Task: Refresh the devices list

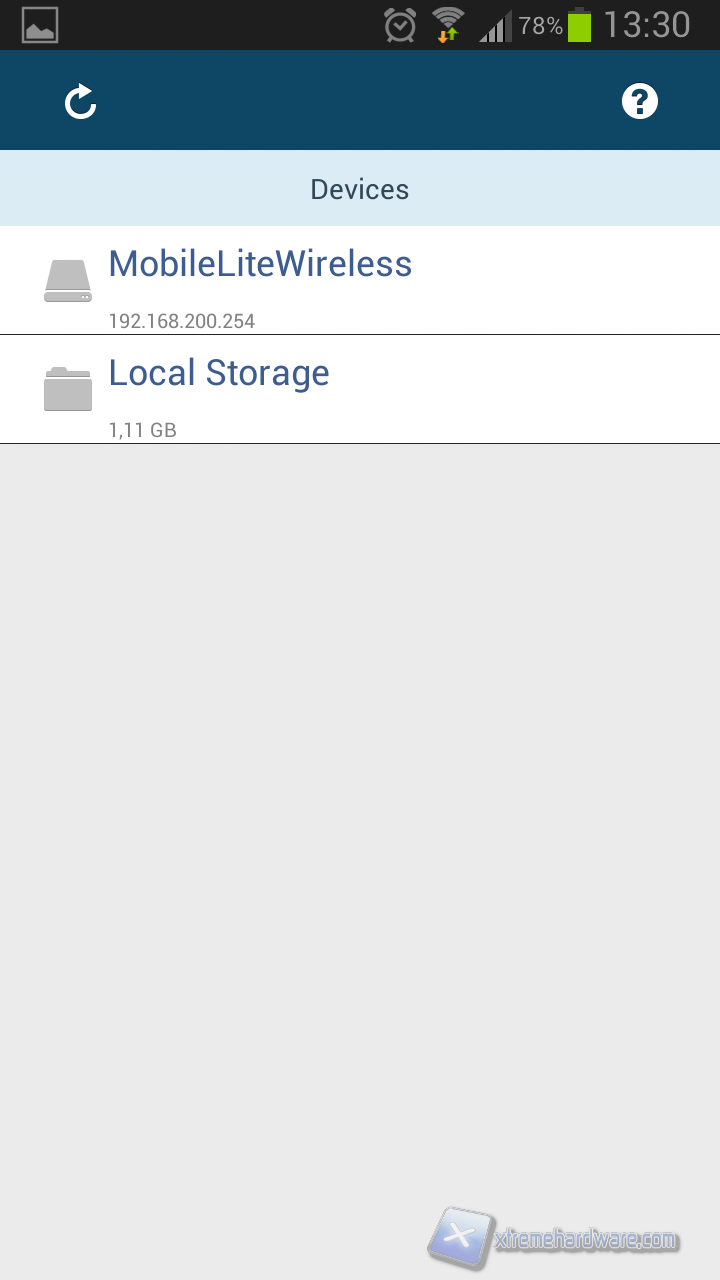Action: click(80, 102)
